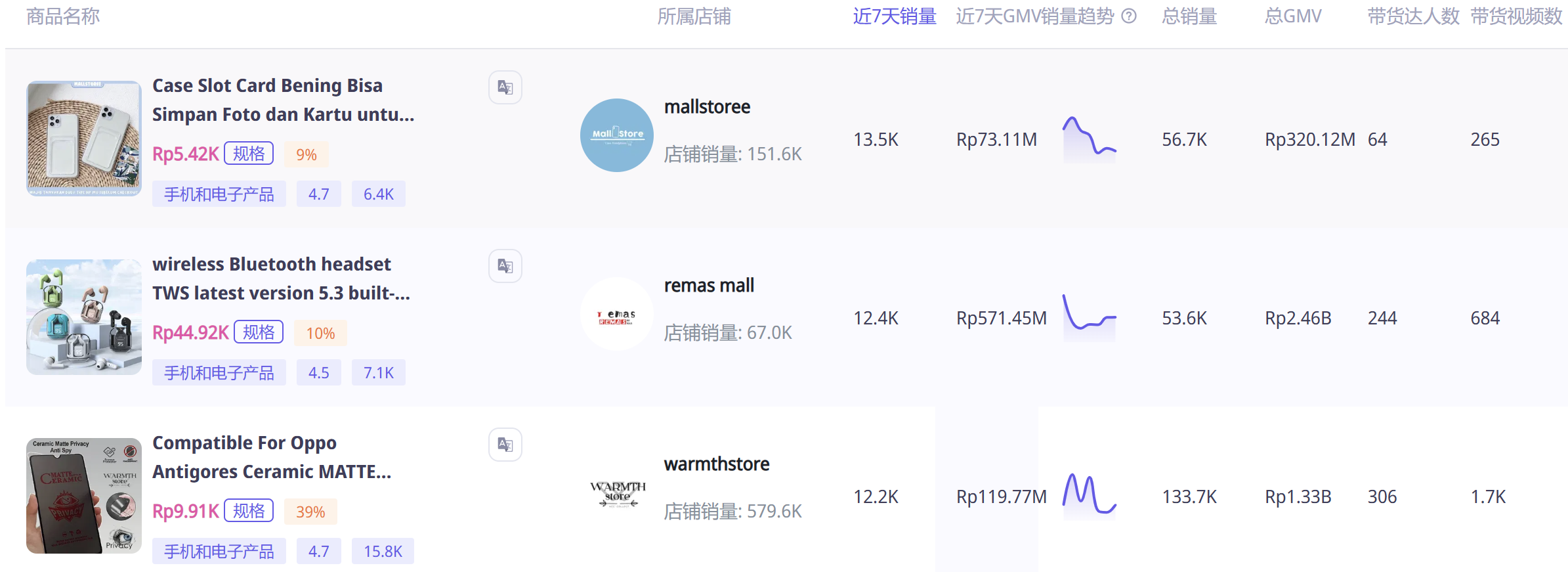Sort by 带货达人数 column header
Viewport: 1568px width, 572px height.
(1413, 16)
